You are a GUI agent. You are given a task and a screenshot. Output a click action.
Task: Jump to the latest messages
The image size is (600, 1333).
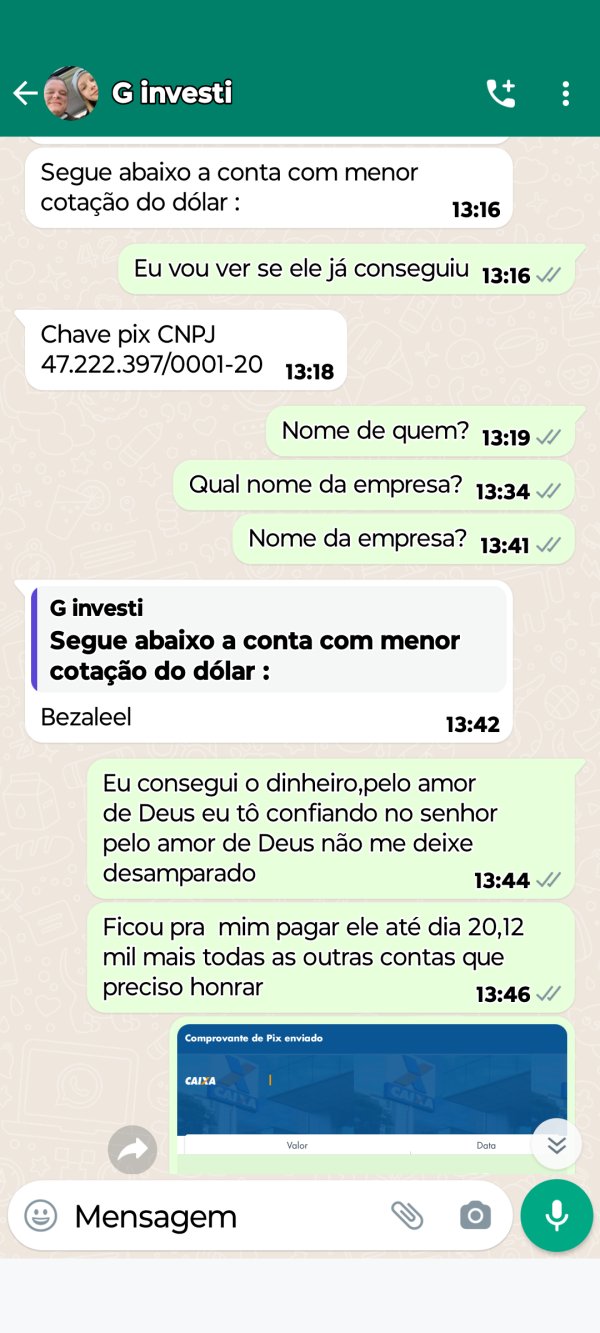557,1144
